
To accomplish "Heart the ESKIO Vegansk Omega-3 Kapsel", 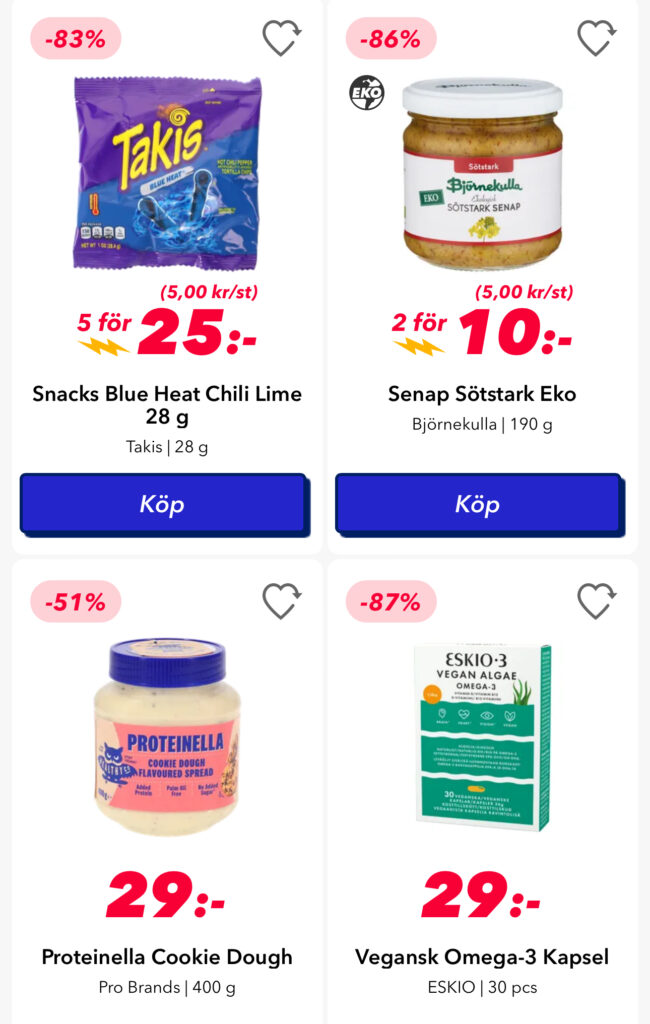I will (596, 601).
